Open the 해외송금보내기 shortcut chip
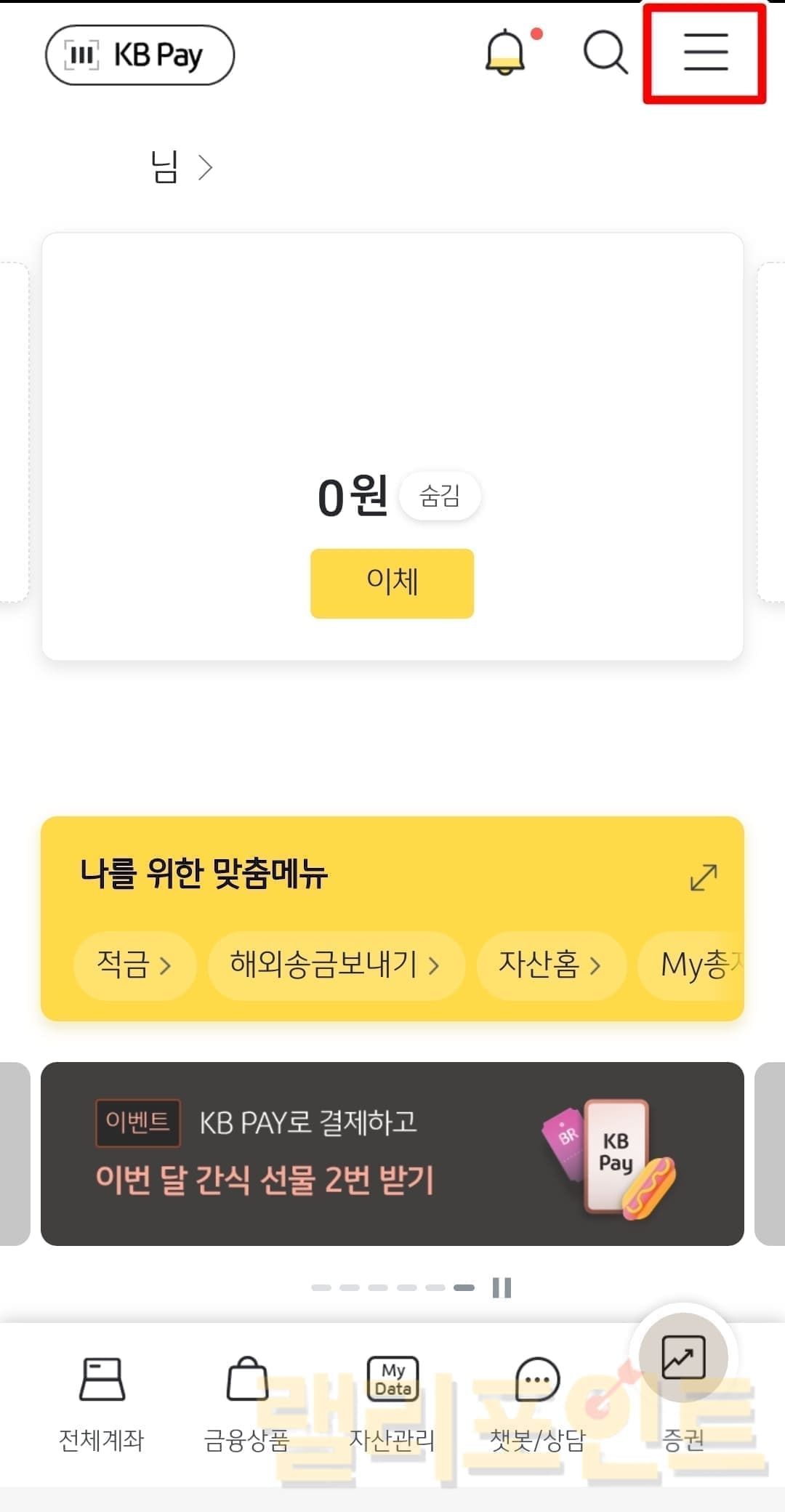Viewport: 785px width, 1512px height. point(336,965)
